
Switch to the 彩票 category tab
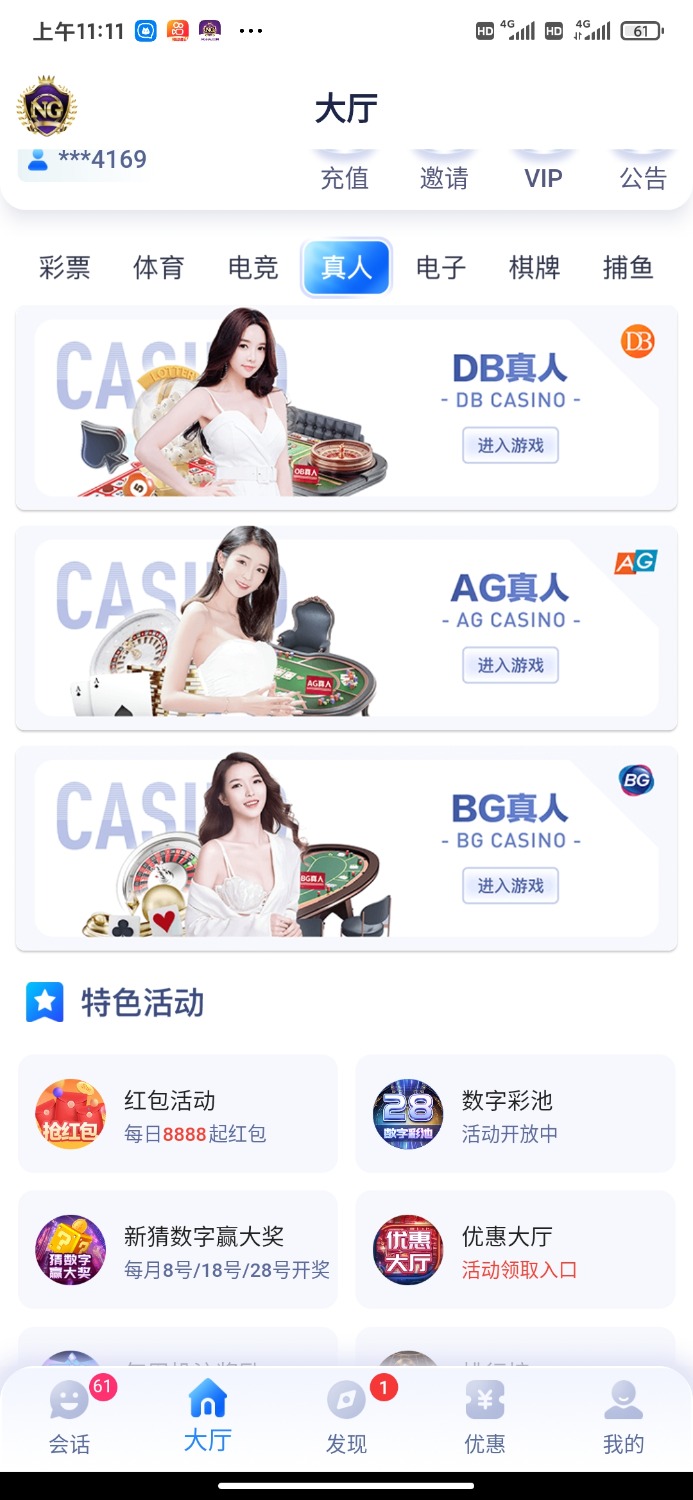[65, 268]
